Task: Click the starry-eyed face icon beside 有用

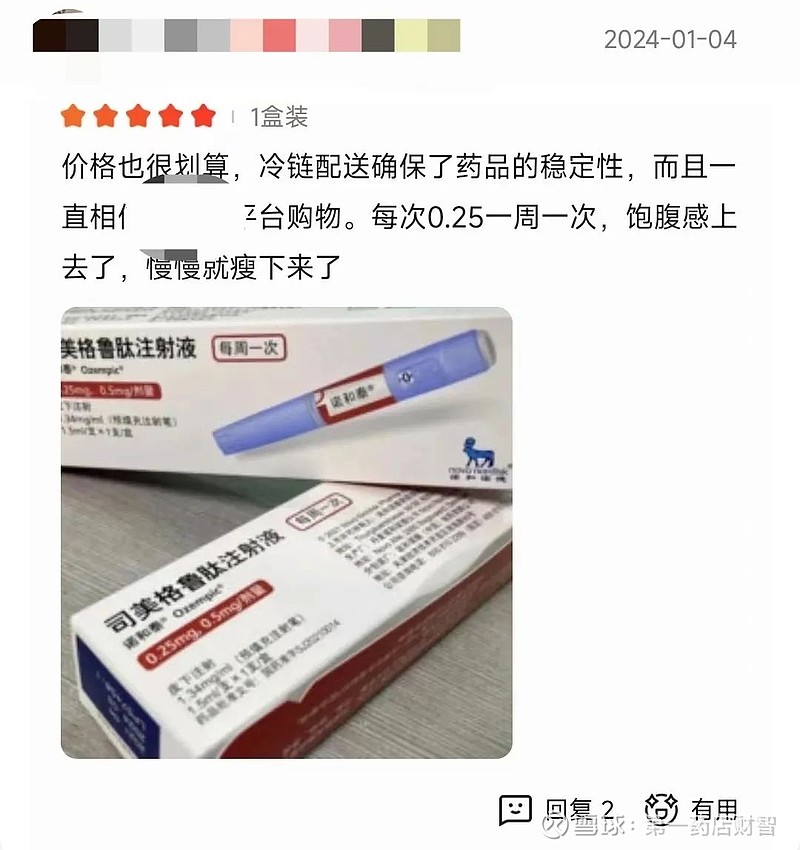Action: (663, 805)
